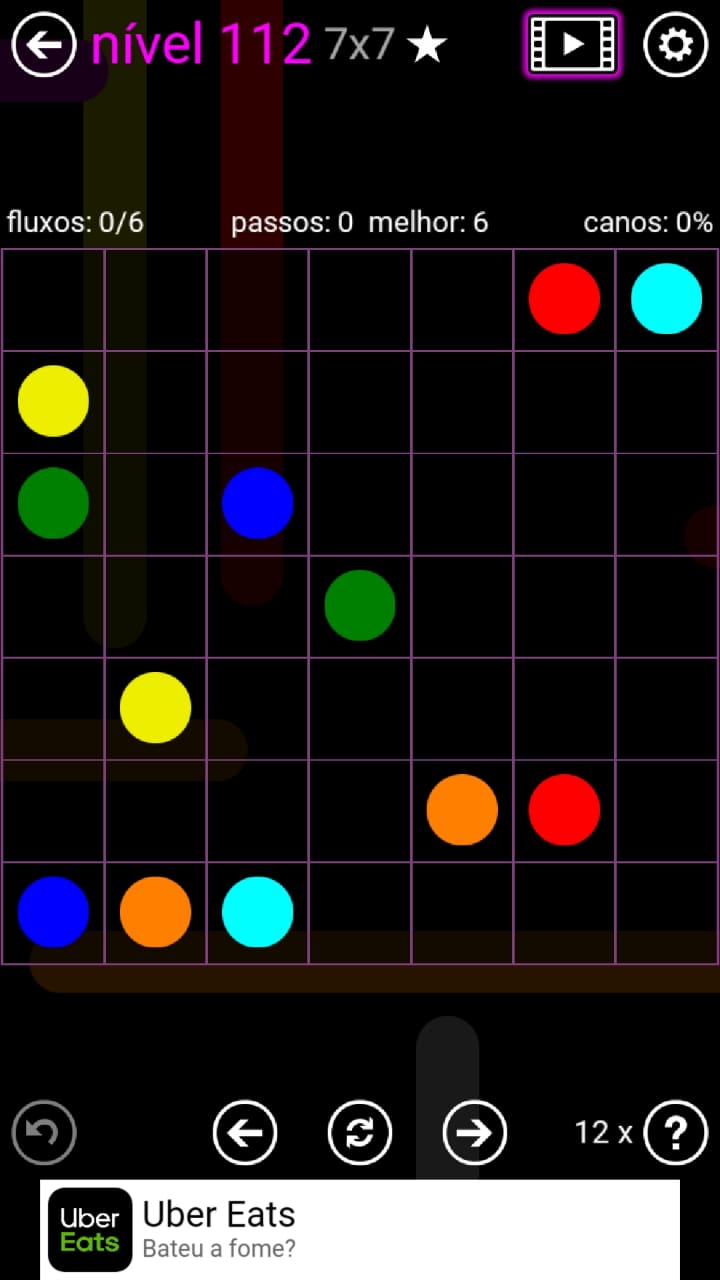
Task: Open the settings gear
Action: coord(675,45)
